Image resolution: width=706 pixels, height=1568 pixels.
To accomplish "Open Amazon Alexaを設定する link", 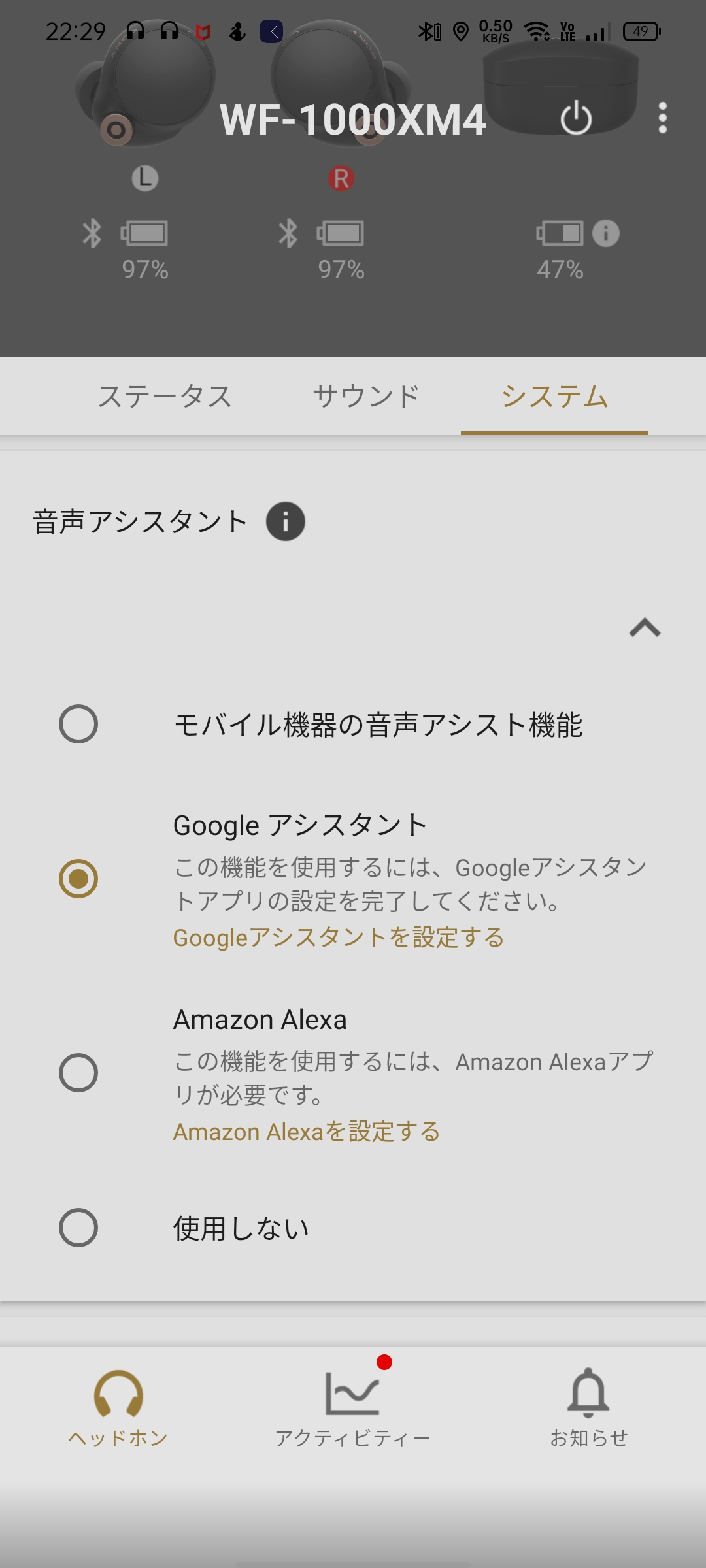I will click(307, 1132).
